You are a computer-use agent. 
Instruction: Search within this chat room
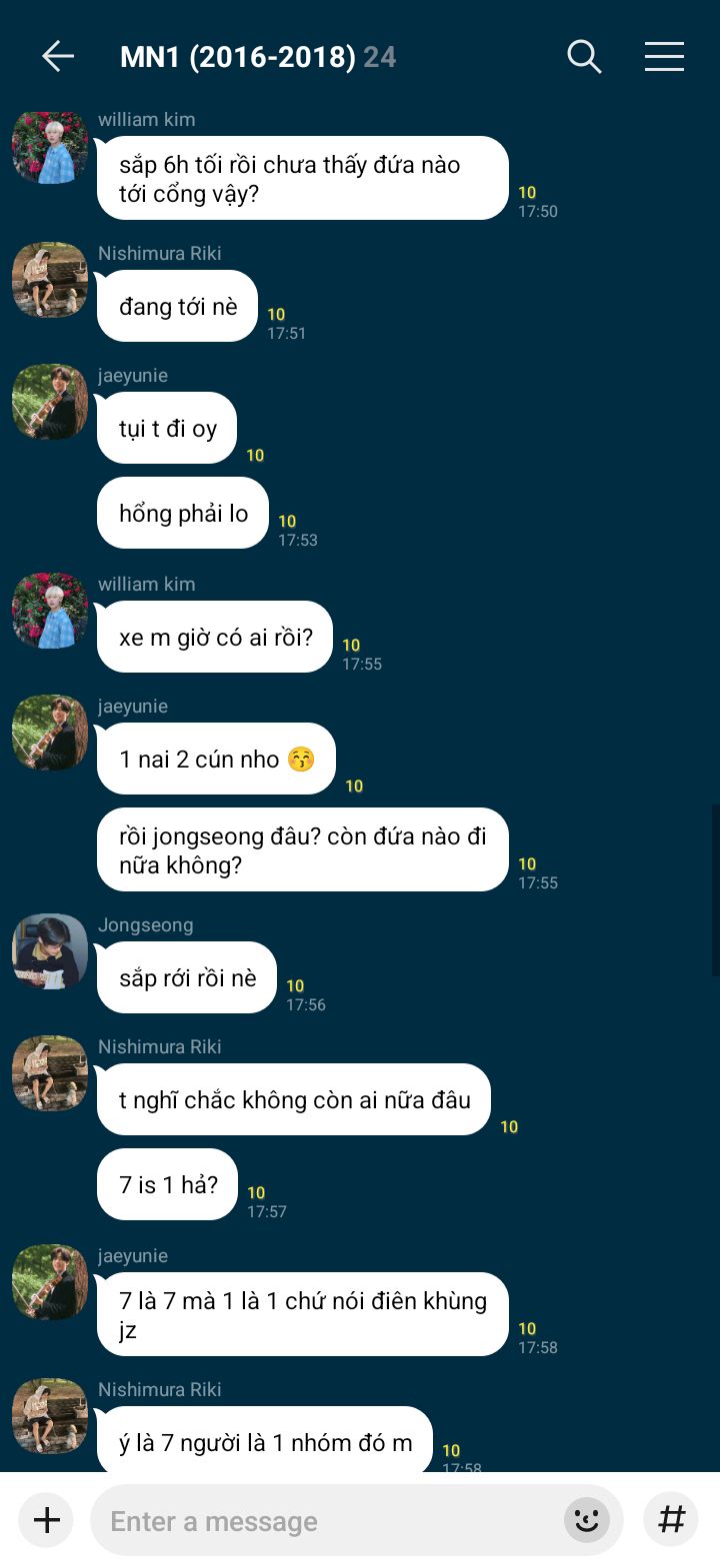pyautogui.click(x=584, y=57)
